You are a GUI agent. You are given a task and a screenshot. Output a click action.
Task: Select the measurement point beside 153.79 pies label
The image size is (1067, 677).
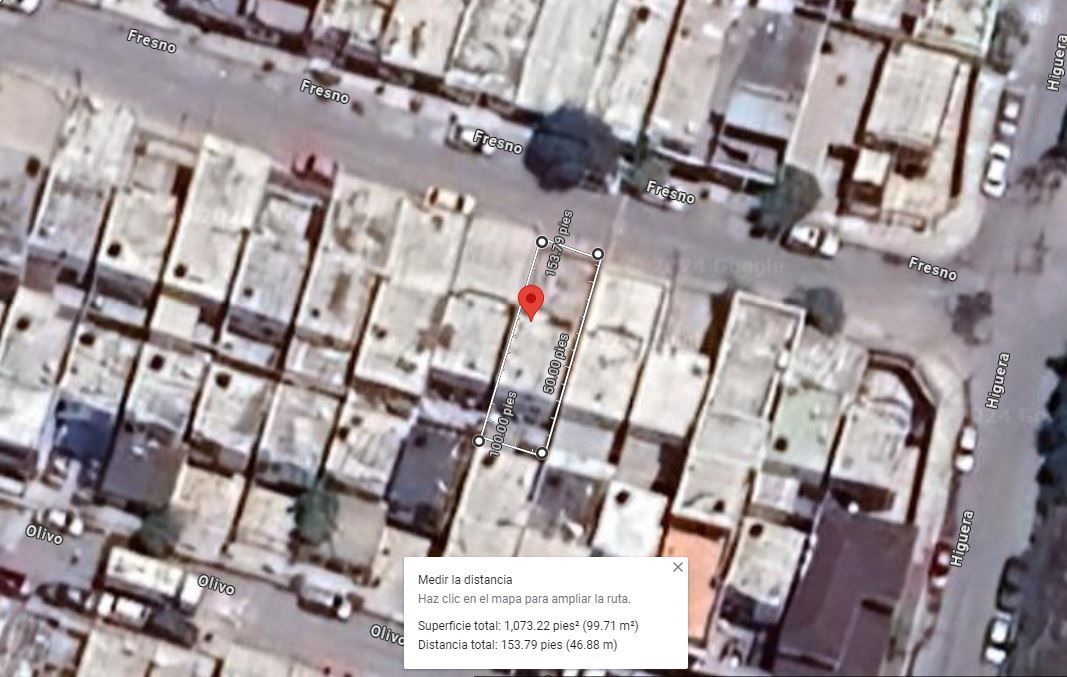[542, 242]
